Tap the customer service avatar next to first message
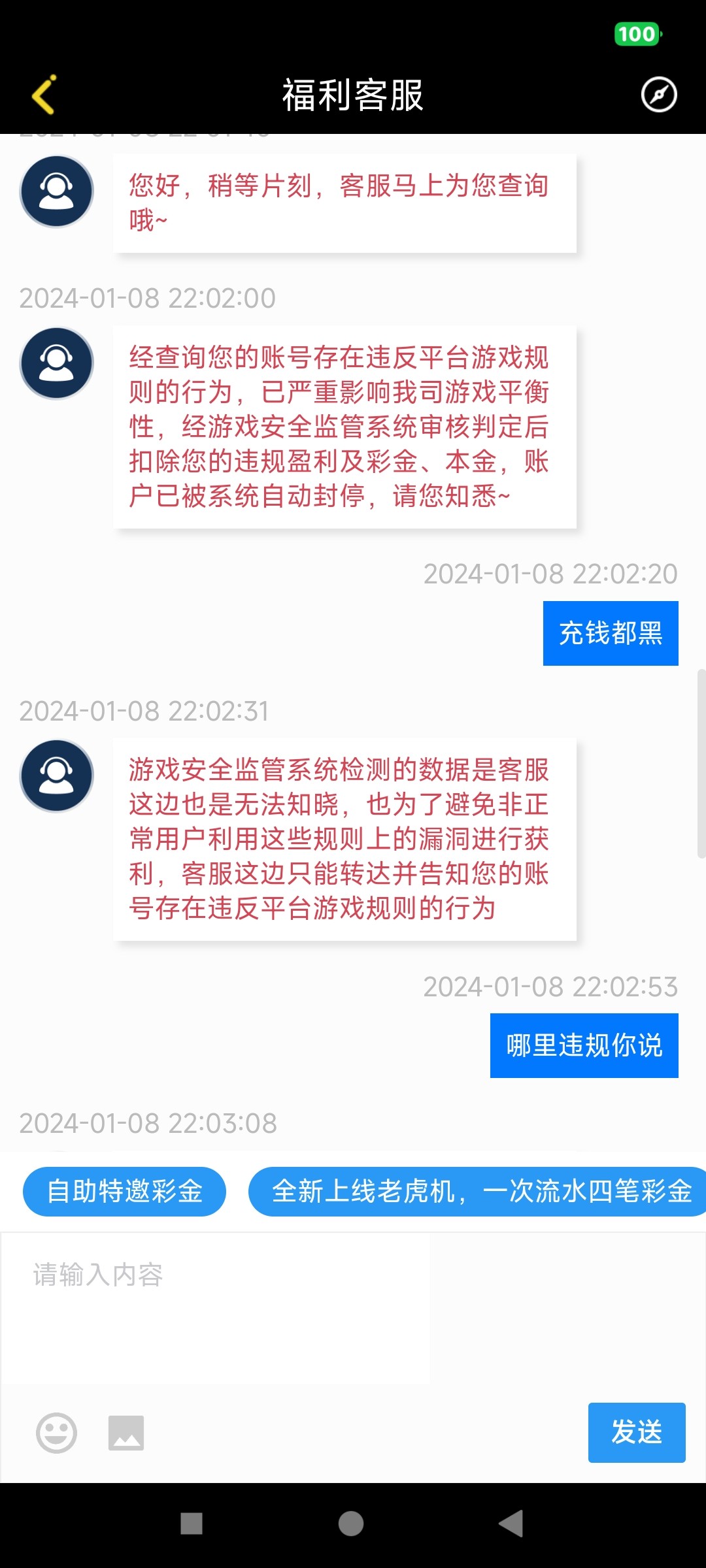 (56, 191)
